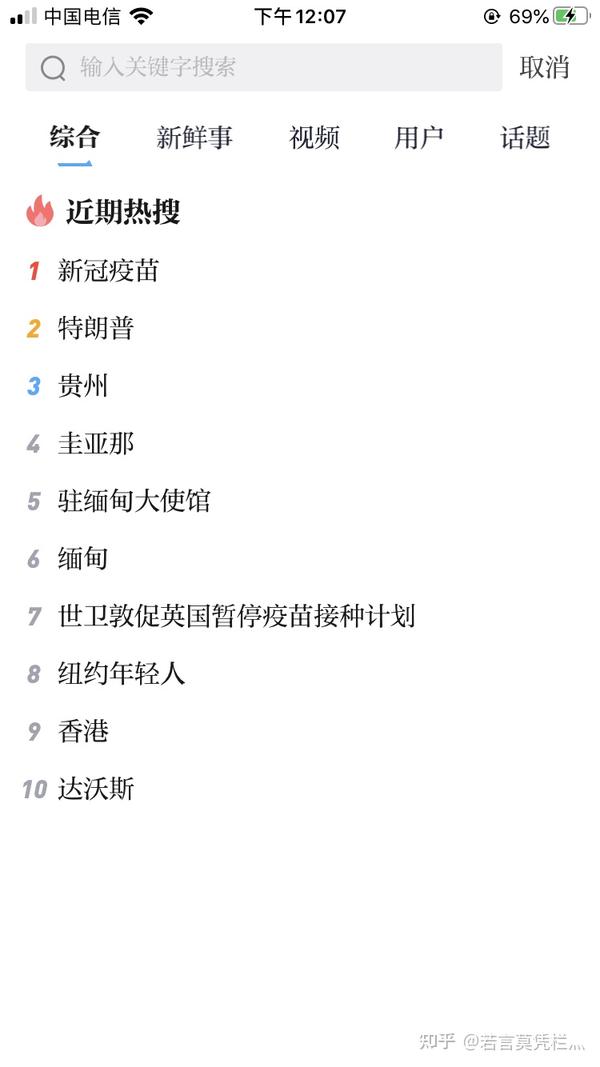Switch to the 视频 tab
This screenshot has width=600, height=1067.
tap(314, 137)
